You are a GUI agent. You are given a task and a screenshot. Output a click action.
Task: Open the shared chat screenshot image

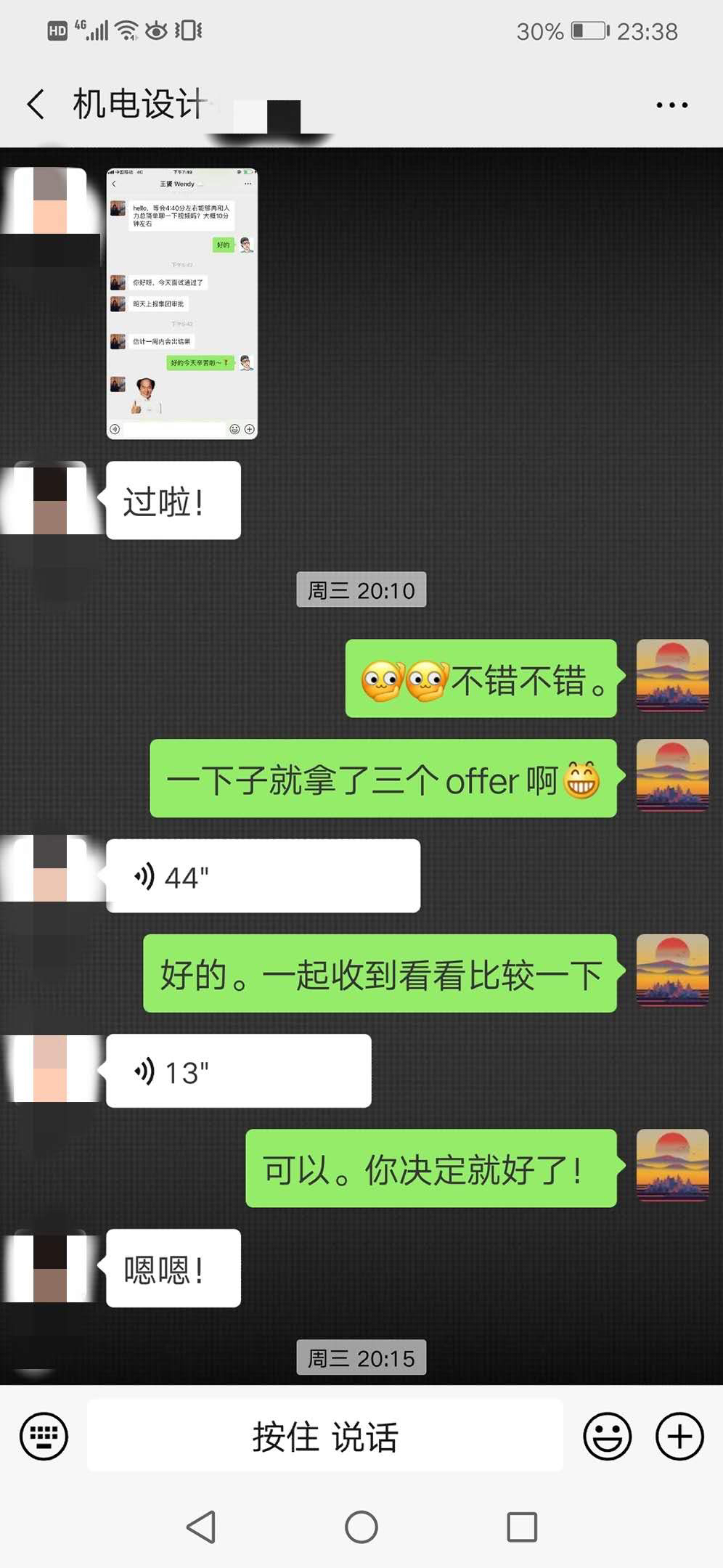[x=181, y=303]
